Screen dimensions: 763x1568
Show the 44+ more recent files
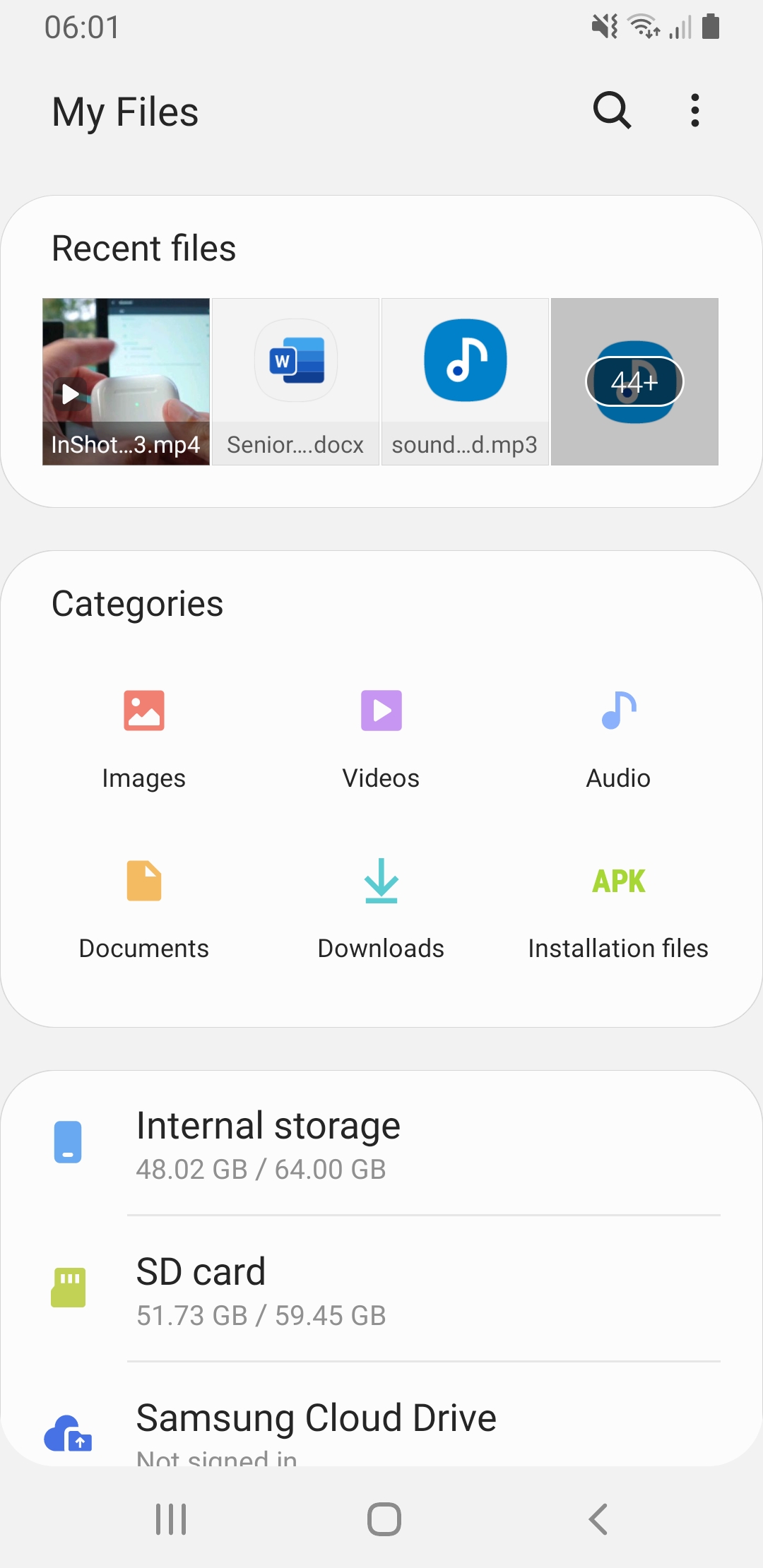tap(634, 381)
